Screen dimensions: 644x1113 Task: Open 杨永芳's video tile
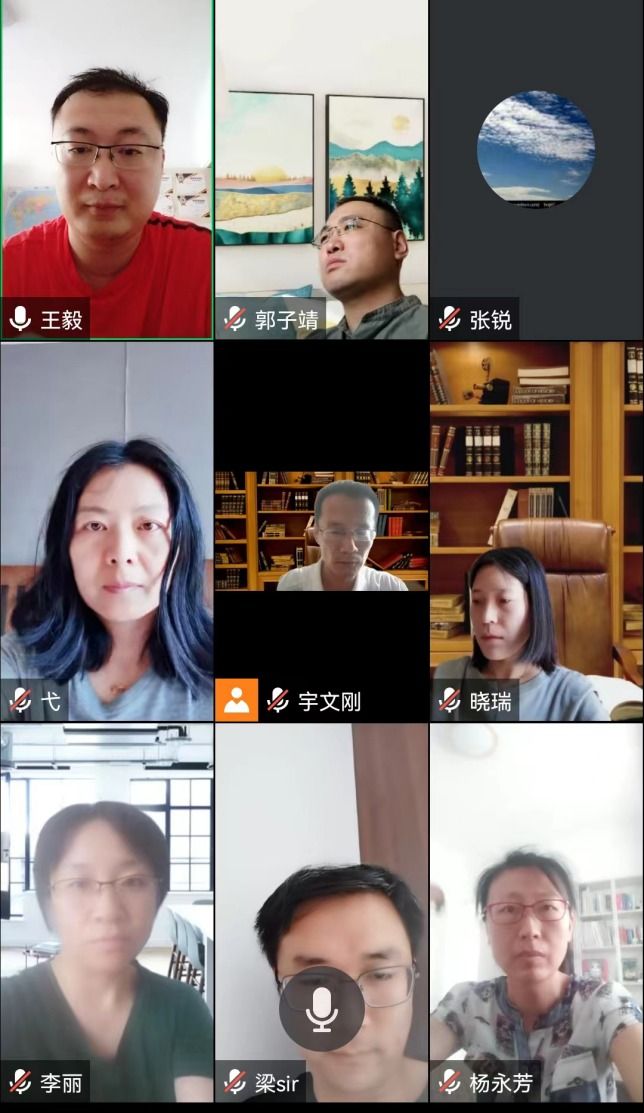[536, 912]
